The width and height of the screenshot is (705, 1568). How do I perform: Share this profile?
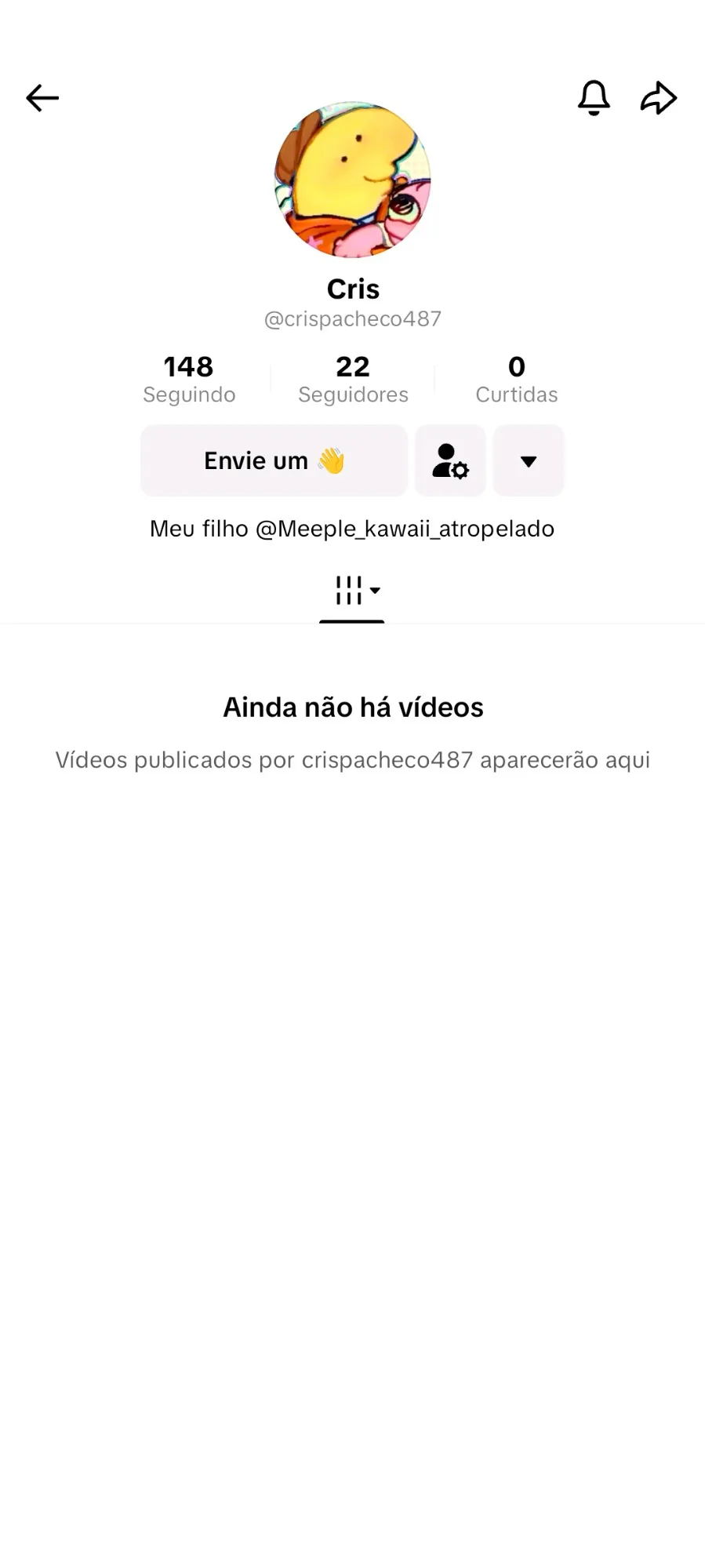[x=658, y=98]
